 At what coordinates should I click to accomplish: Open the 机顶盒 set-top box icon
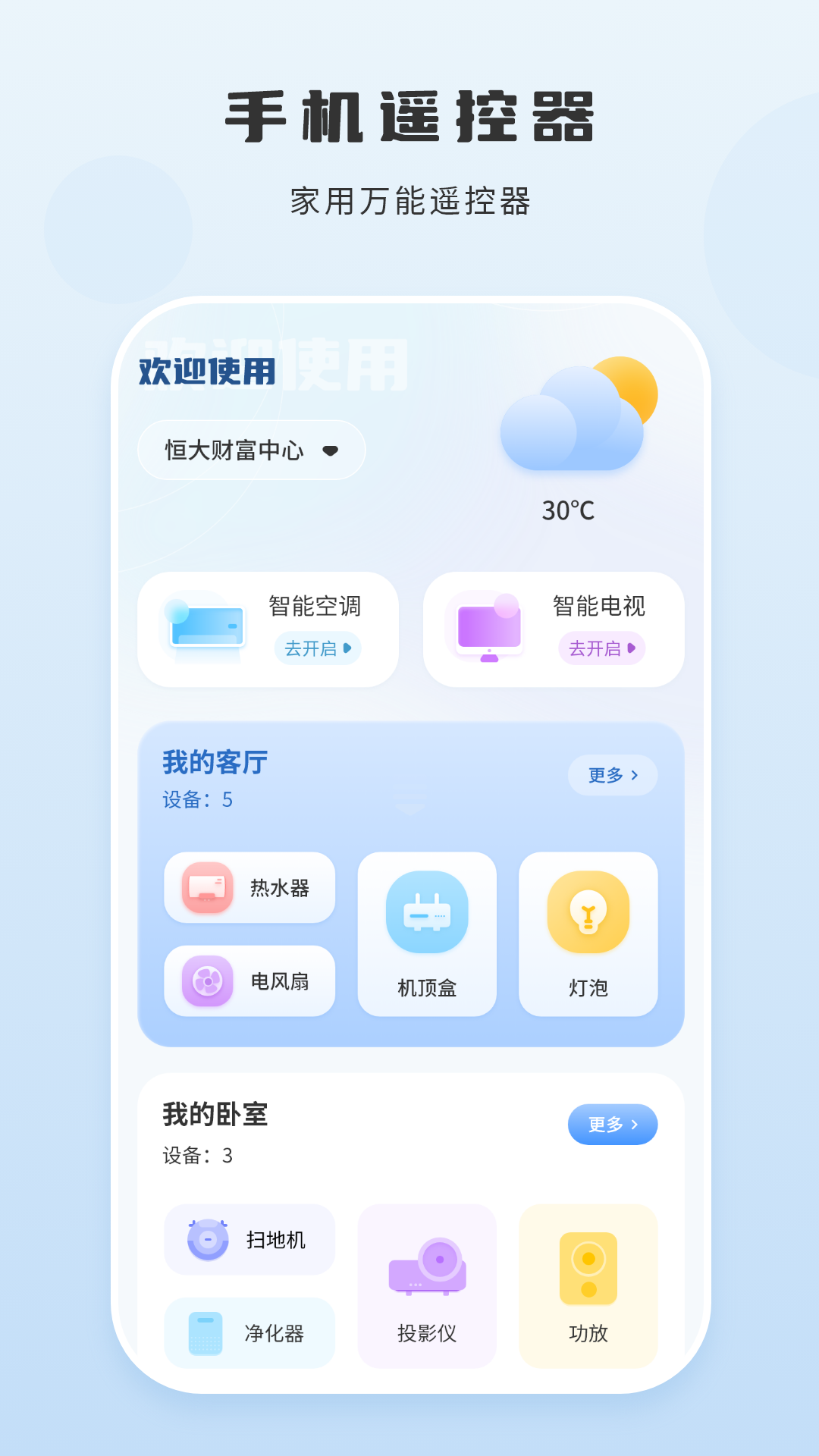tap(427, 912)
